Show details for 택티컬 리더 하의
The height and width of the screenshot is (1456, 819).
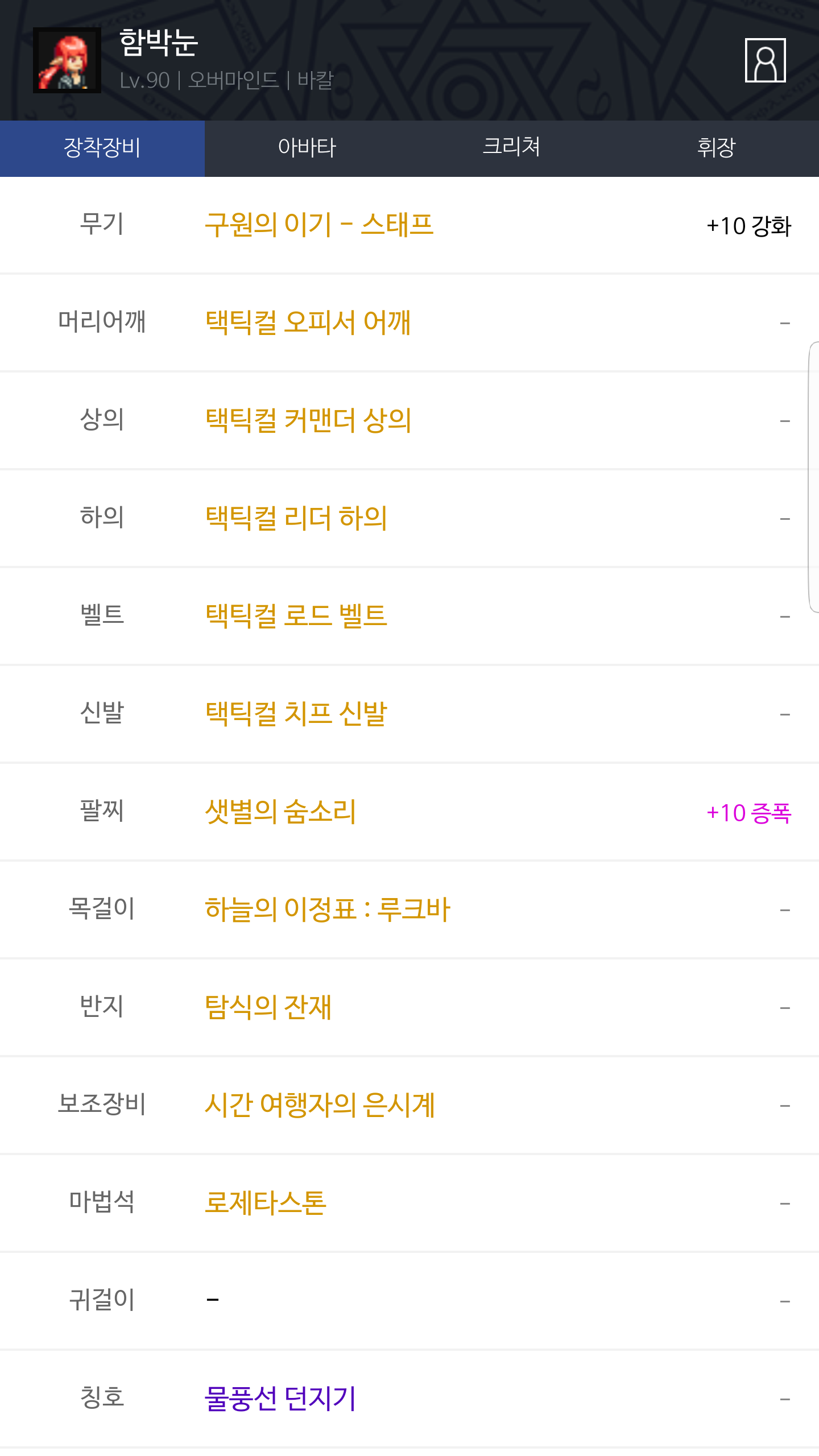pos(296,518)
